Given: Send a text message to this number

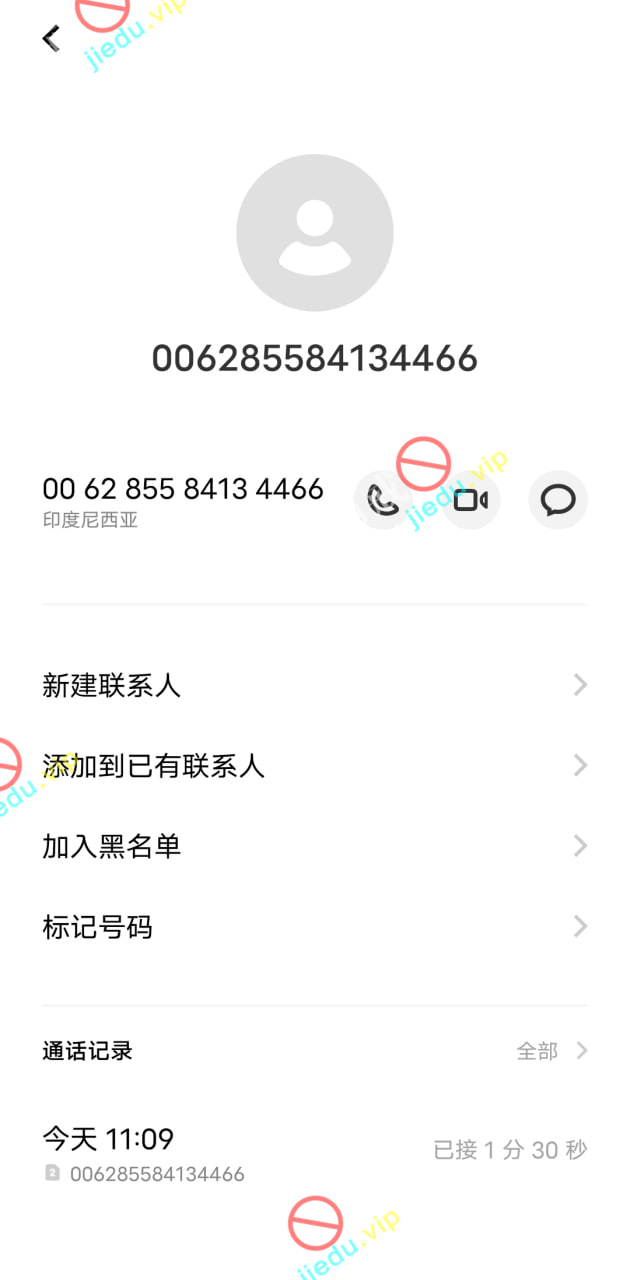Looking at the screenshot, I should click(558, 500).
